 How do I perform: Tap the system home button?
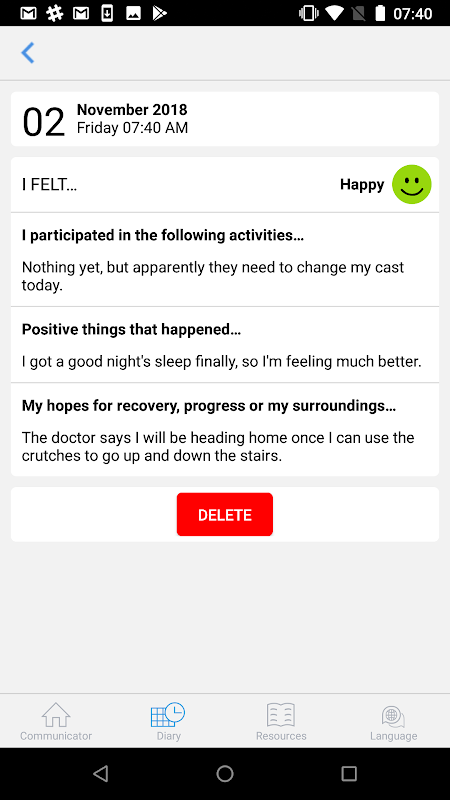(x=224, y=773)
